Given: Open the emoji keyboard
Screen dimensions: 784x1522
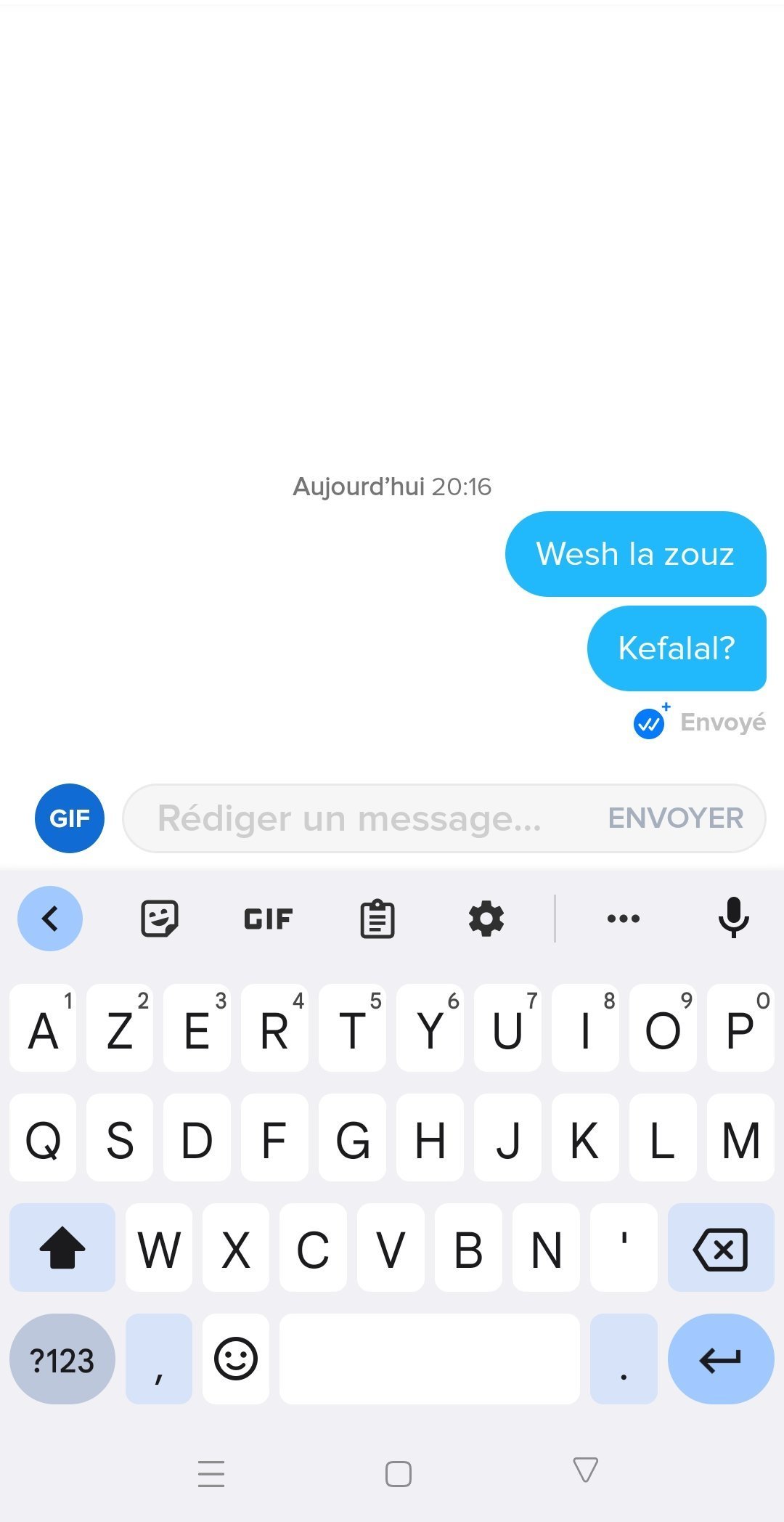Looking at the screenshot, I should [236, 1359].
